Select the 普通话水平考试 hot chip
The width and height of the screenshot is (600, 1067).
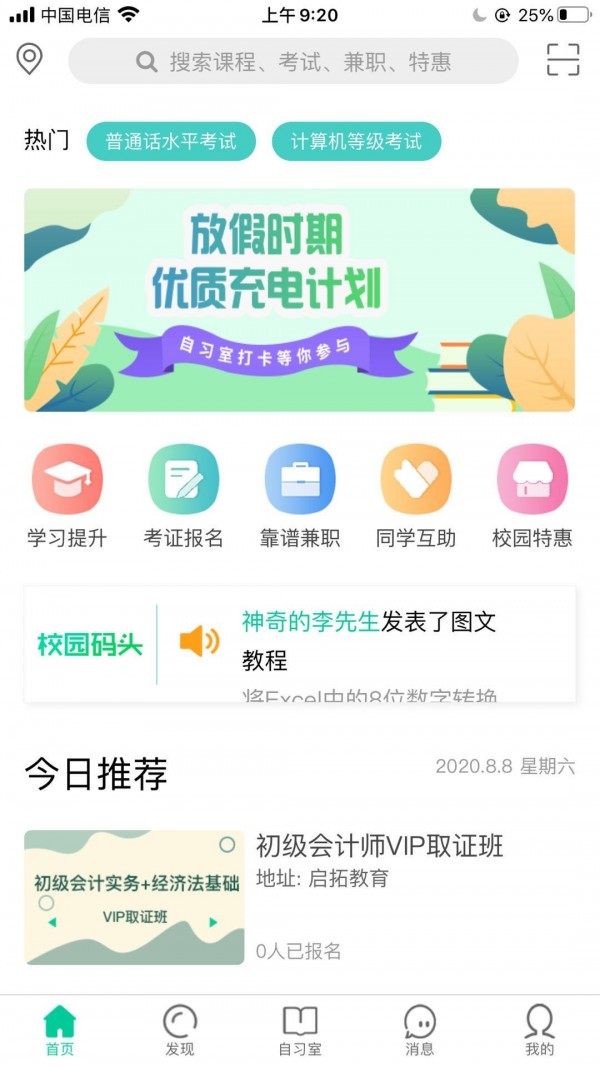point(171,142)
